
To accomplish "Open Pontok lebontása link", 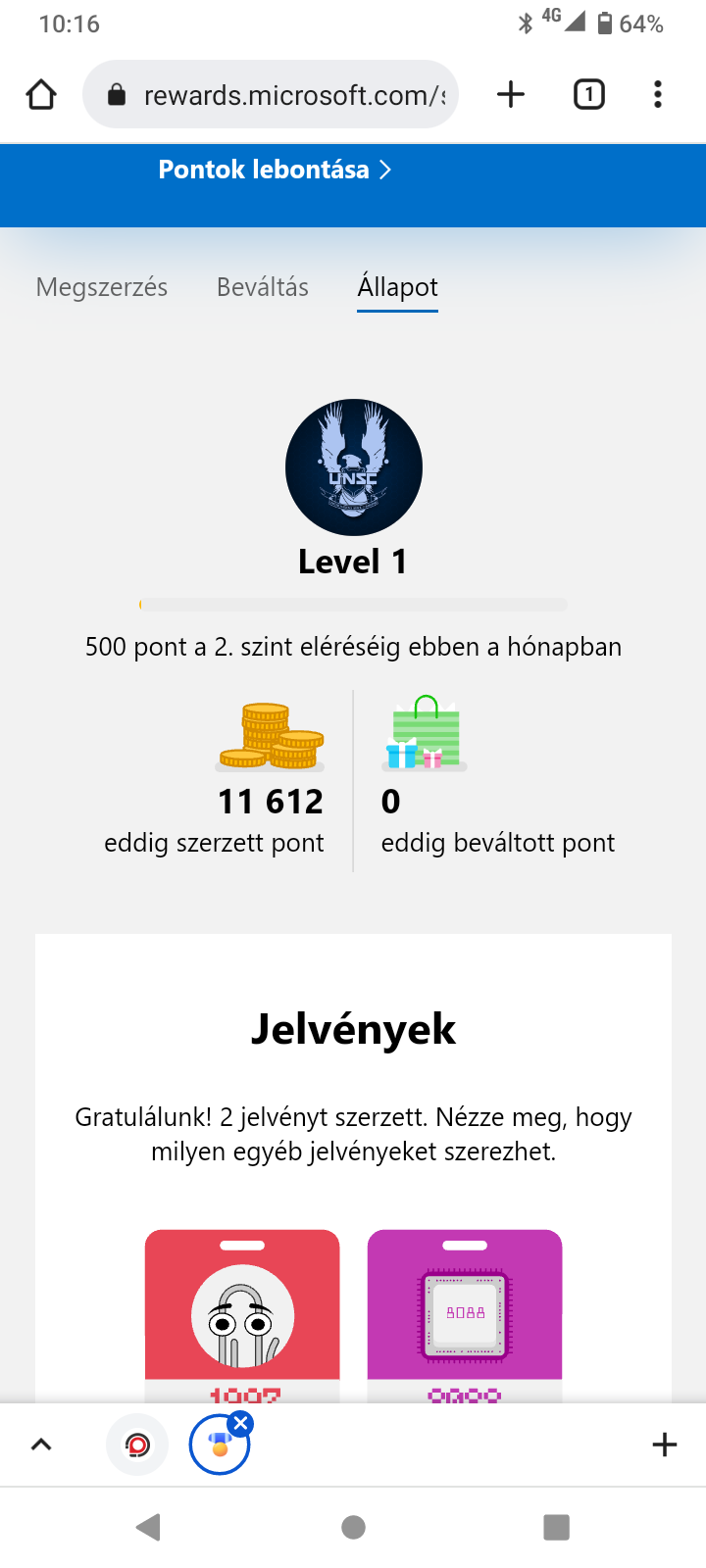I will [275, 170].
